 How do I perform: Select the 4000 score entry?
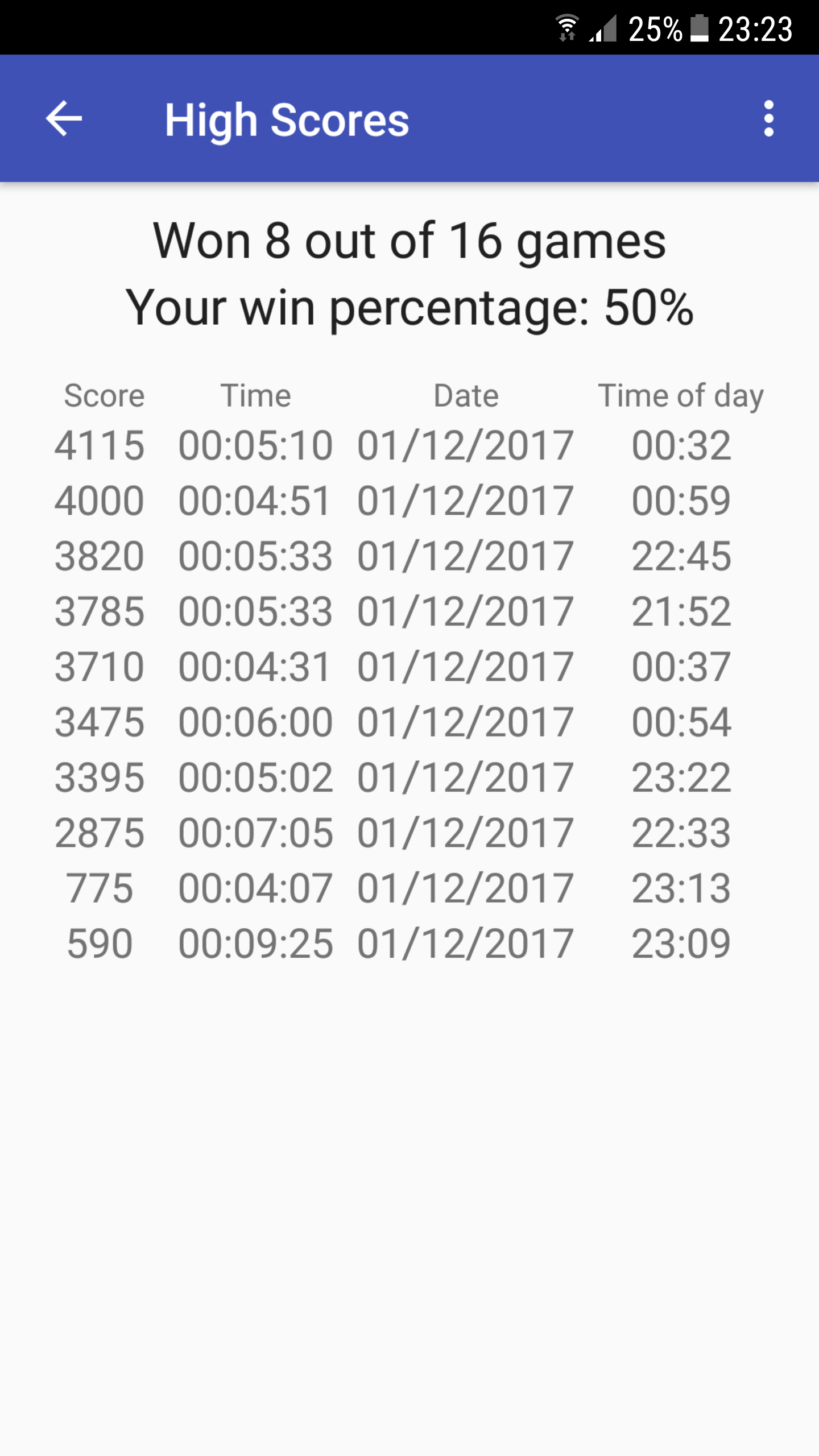click(100, 500)
